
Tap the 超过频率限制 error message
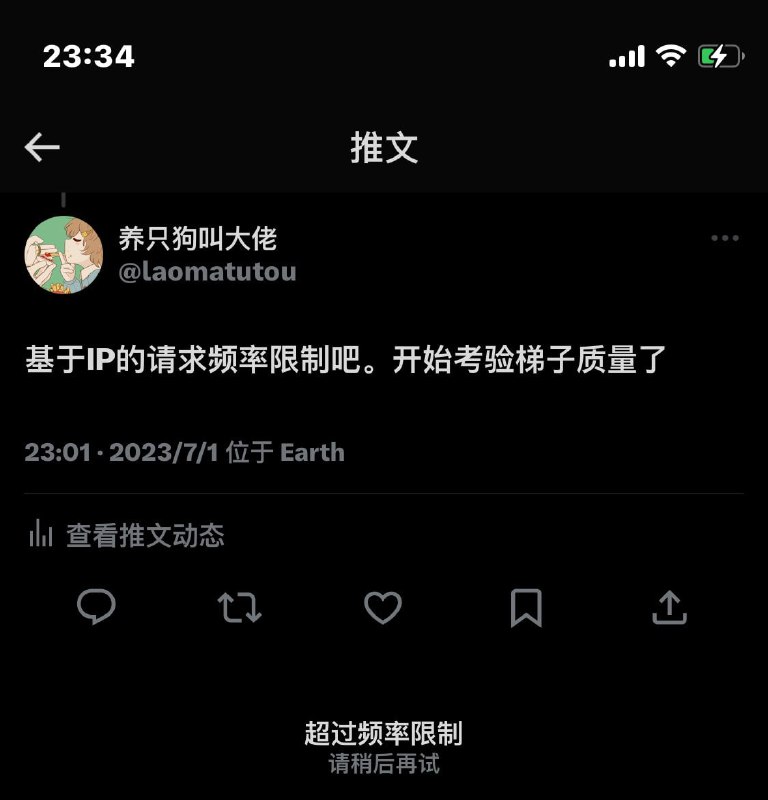(384, 732)
